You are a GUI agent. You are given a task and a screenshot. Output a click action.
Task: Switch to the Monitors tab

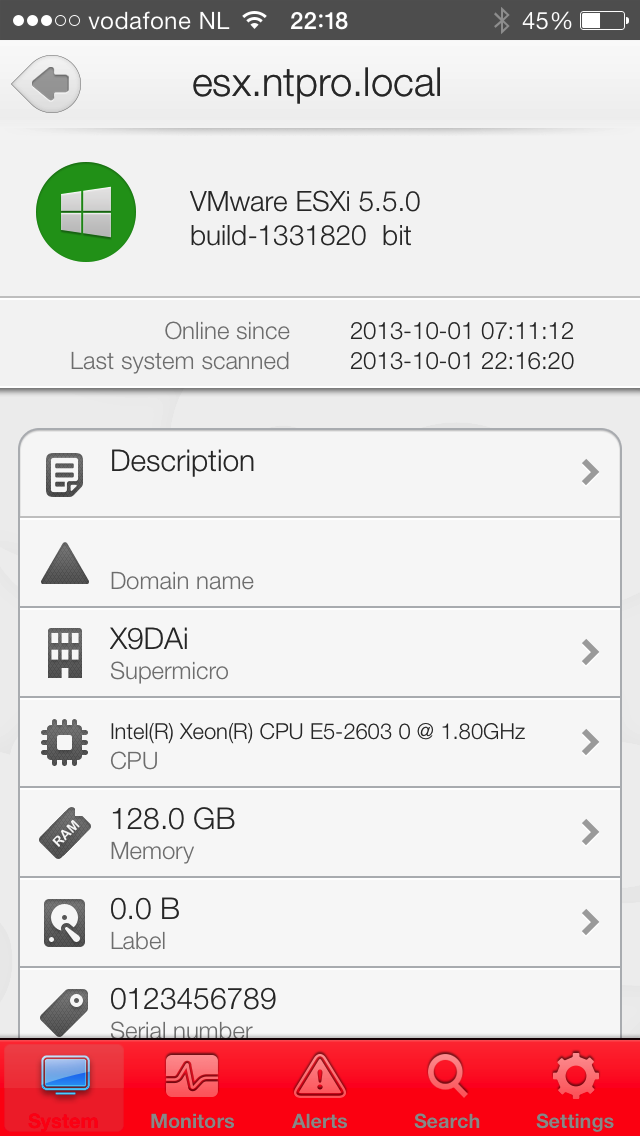pyautogui.click(x=192, y=1089)
